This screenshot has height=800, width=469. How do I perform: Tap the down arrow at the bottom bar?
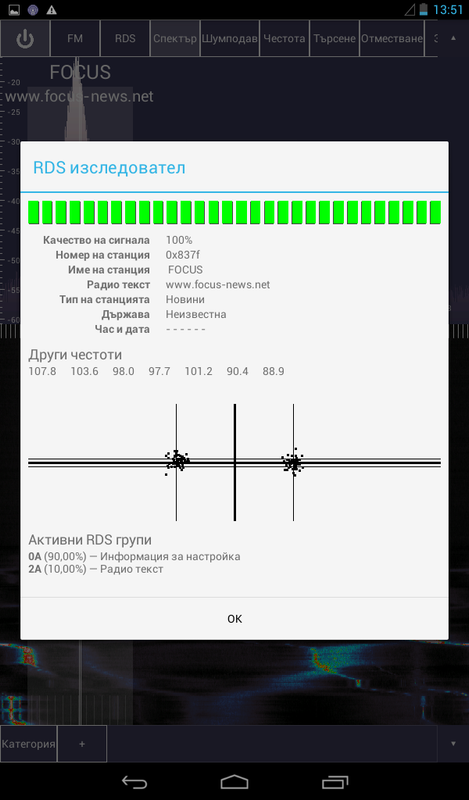click(453, 744)
